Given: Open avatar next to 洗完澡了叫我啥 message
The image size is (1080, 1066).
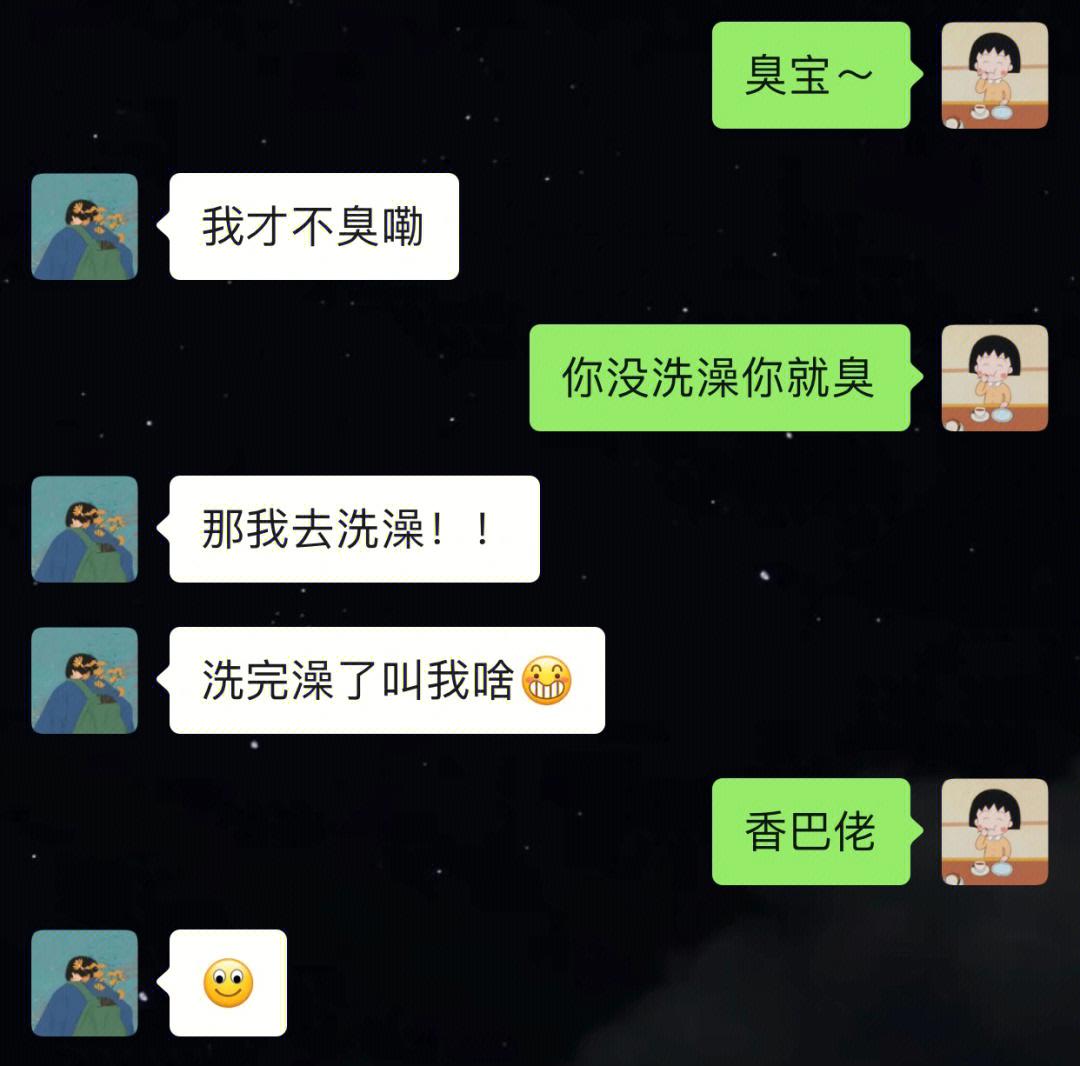Looking at the screenshot, I should (84, 680).
